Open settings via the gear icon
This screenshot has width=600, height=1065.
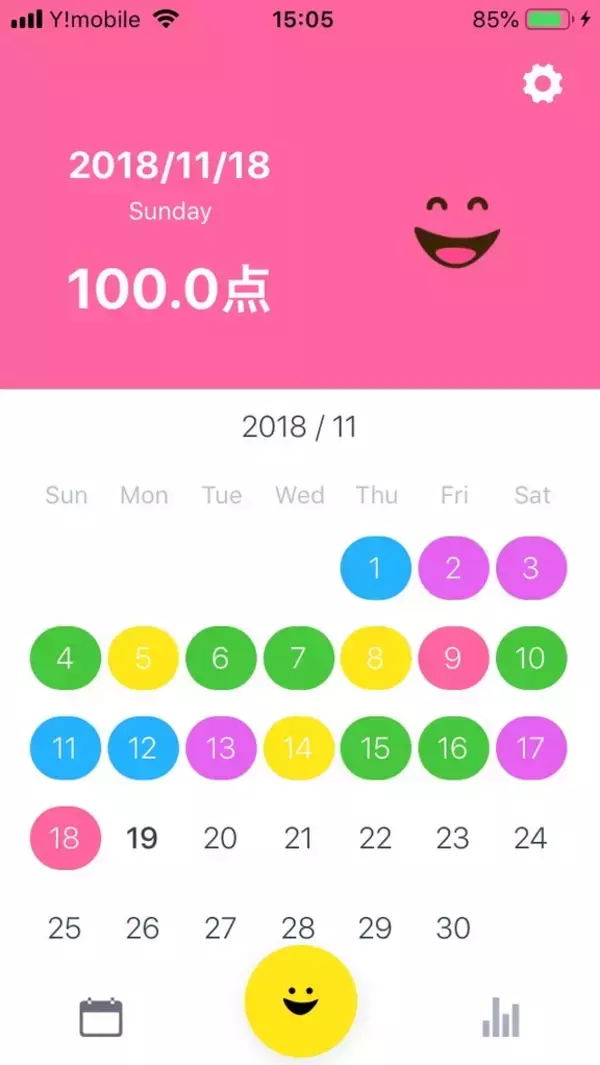(543, 84)
